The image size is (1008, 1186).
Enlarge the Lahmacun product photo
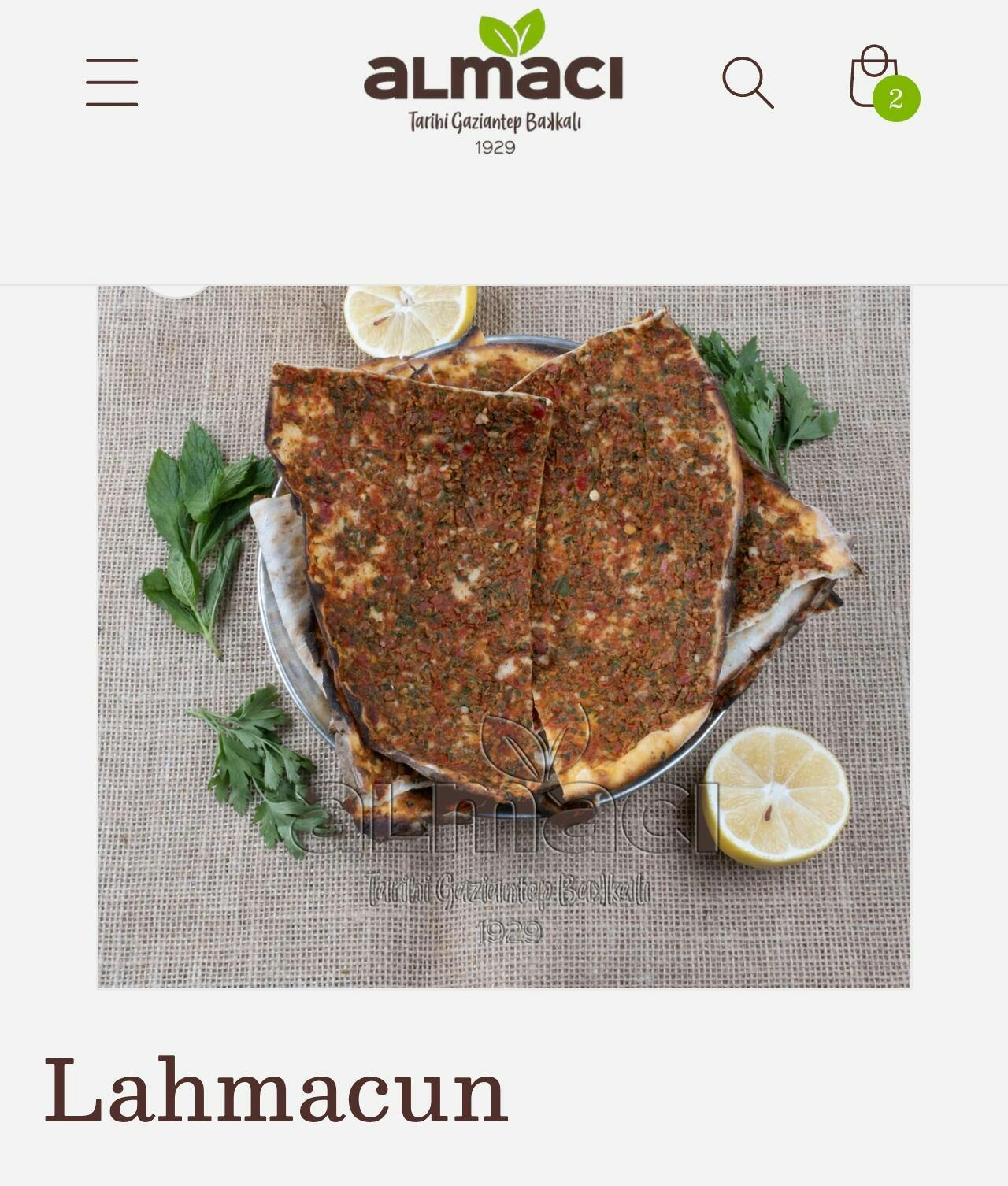click(504, 636)
